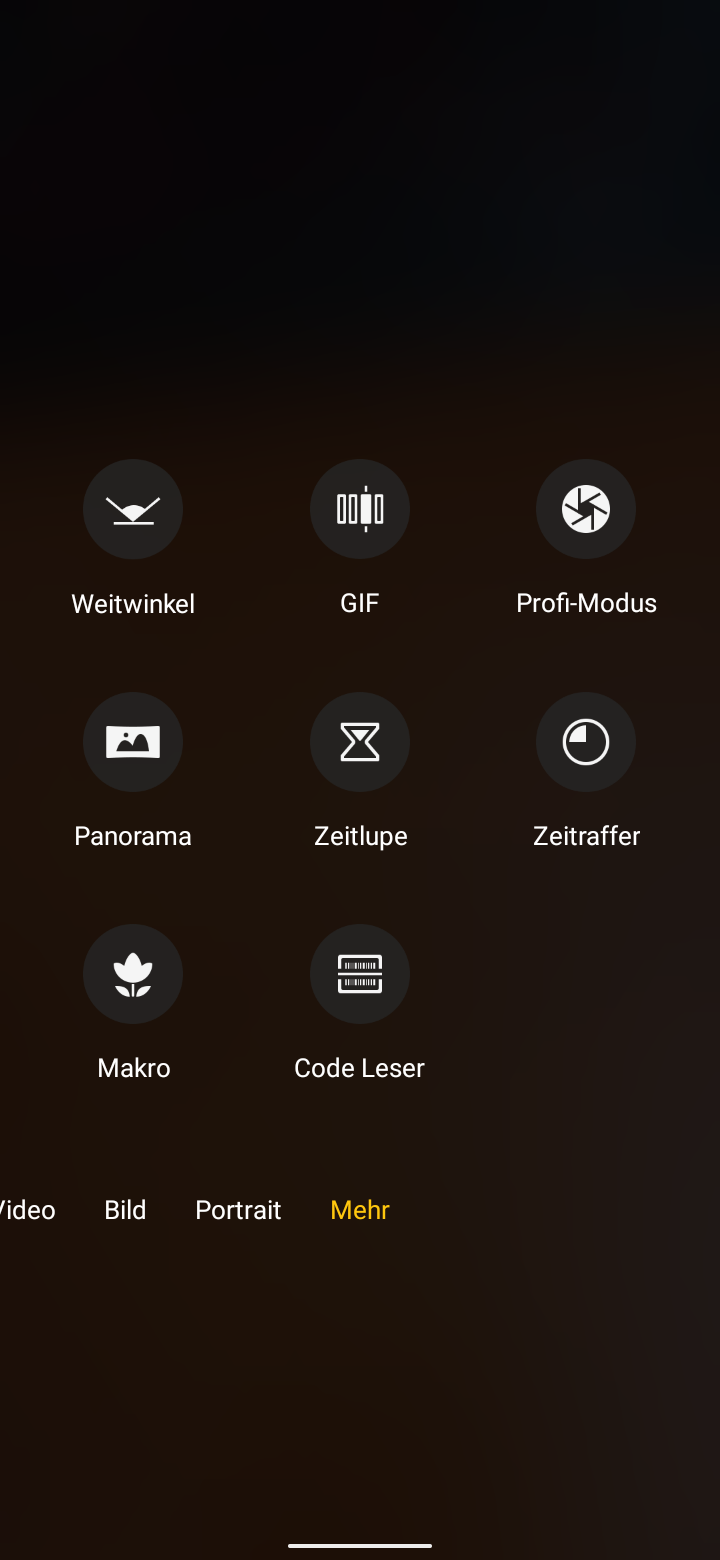
Task: Switch to Profi-Modus
Action: click(x=586, y=510)
